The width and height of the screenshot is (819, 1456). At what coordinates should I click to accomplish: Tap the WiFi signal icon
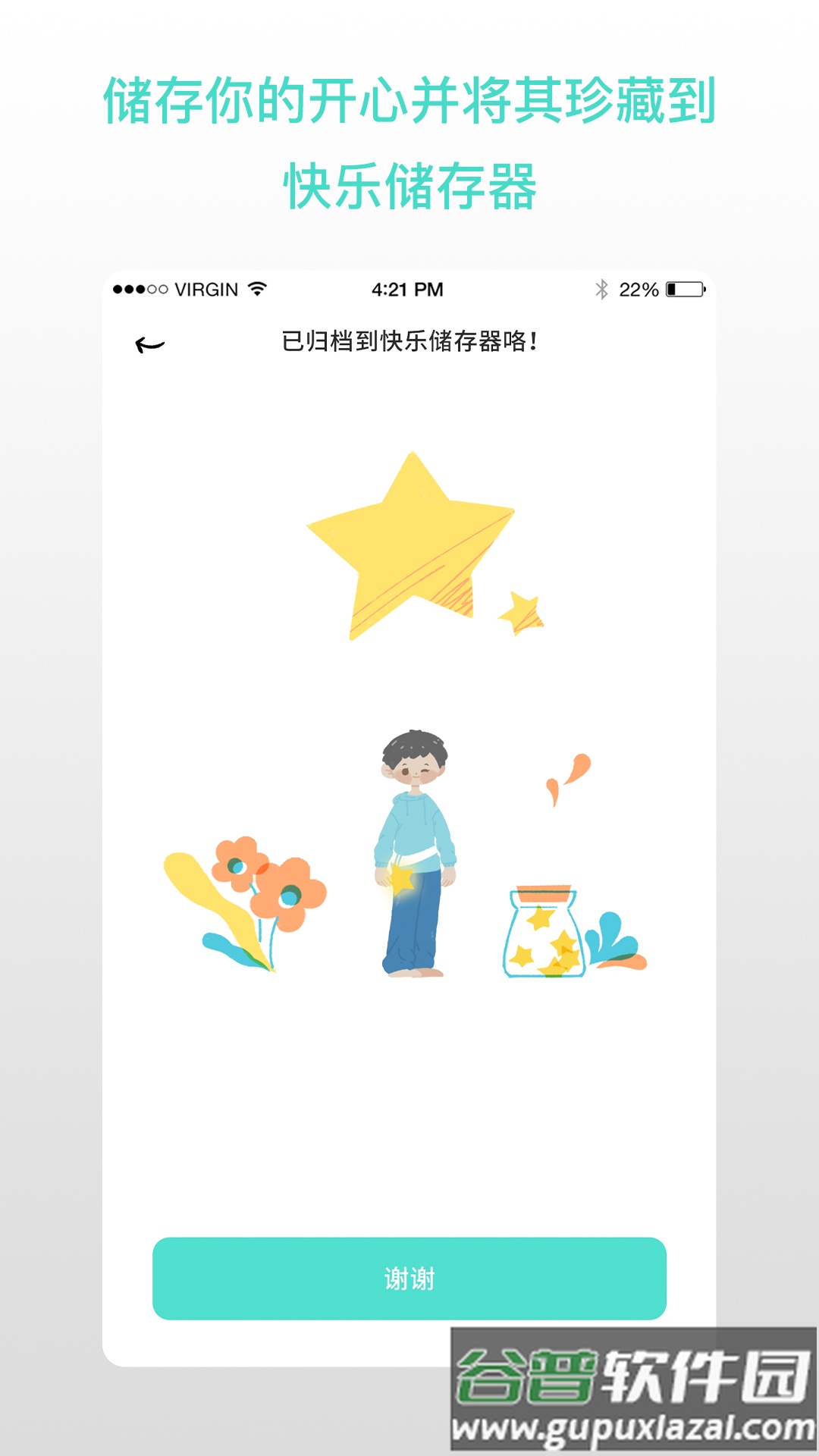click(258, 288)
